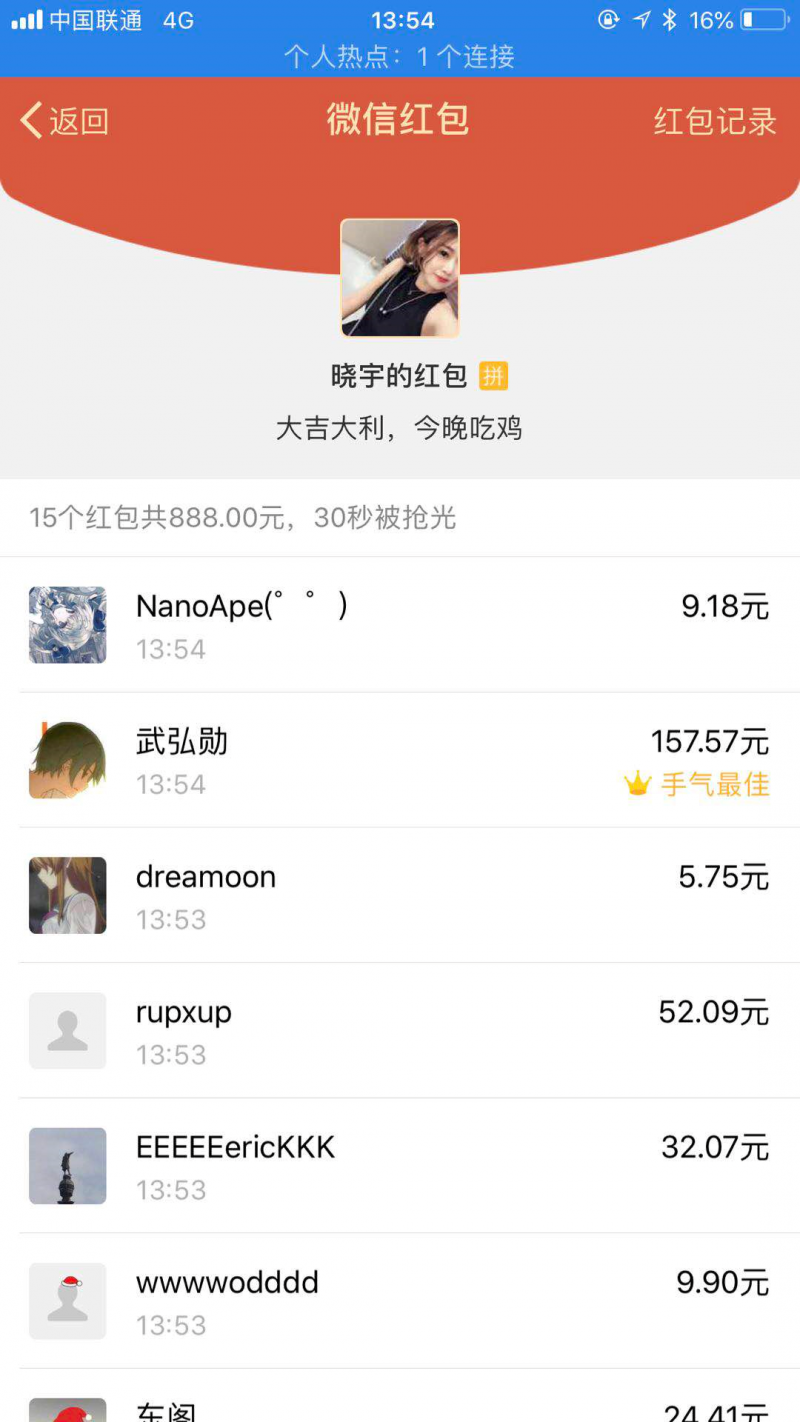
Task: Go back using the 返回 button
Action: (64, 121)
